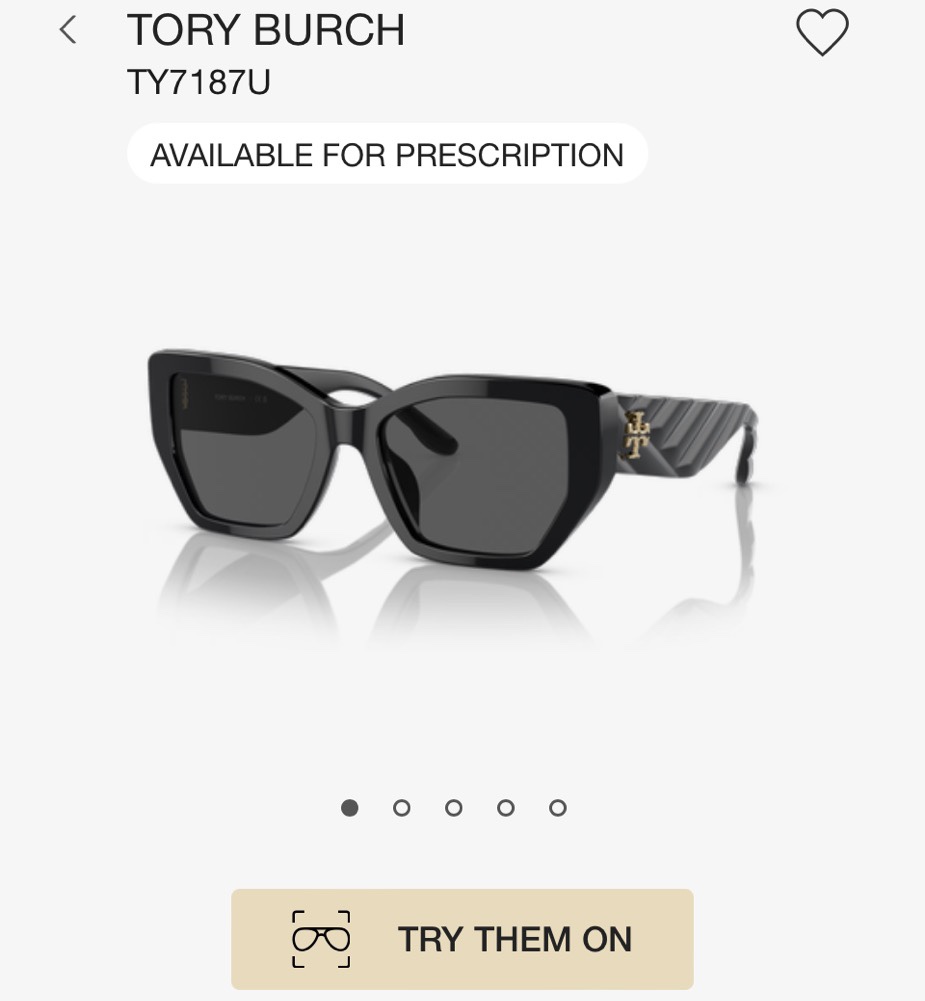Jump to the second image dot

point(402,808)
